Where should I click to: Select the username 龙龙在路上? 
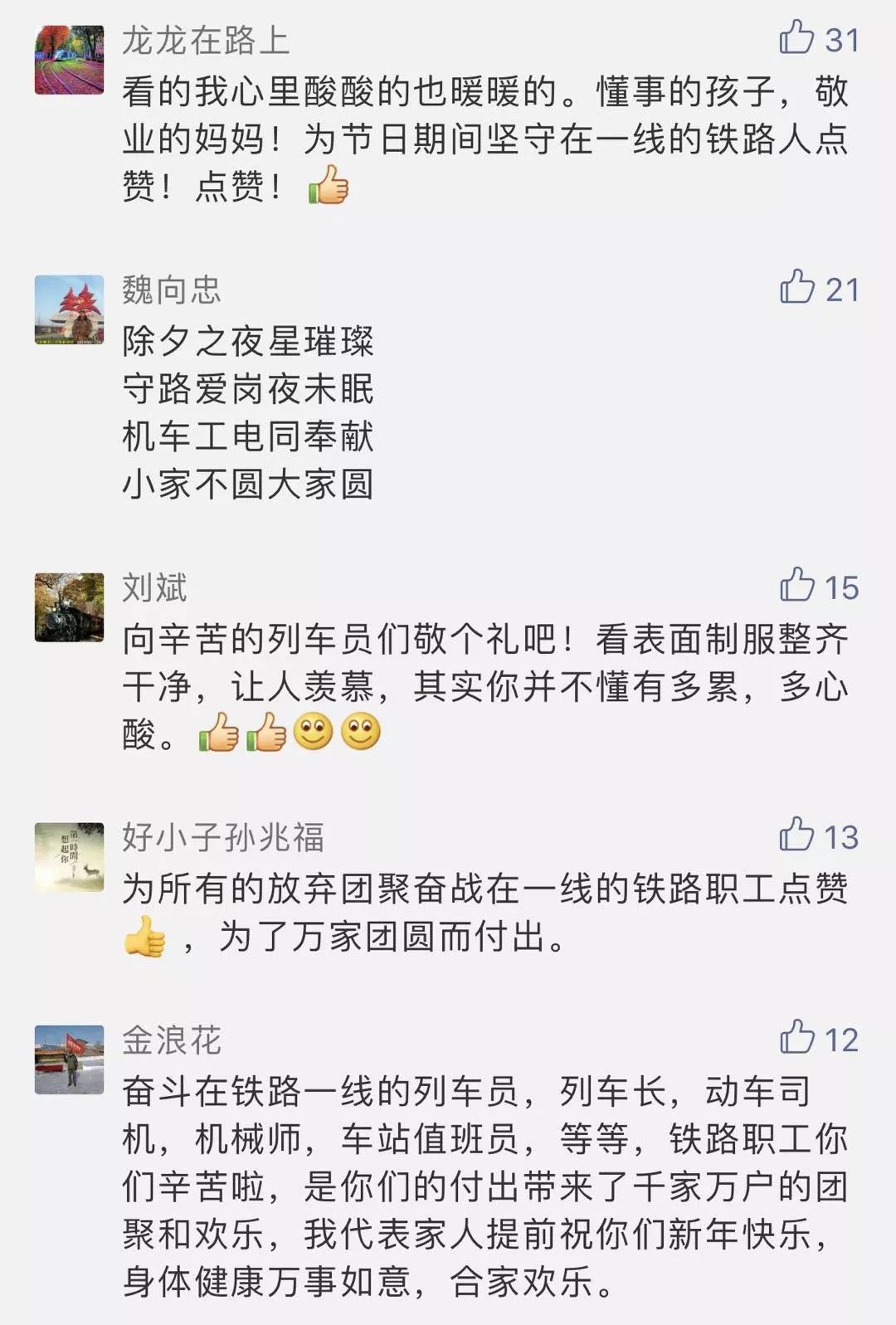point(207,41)
